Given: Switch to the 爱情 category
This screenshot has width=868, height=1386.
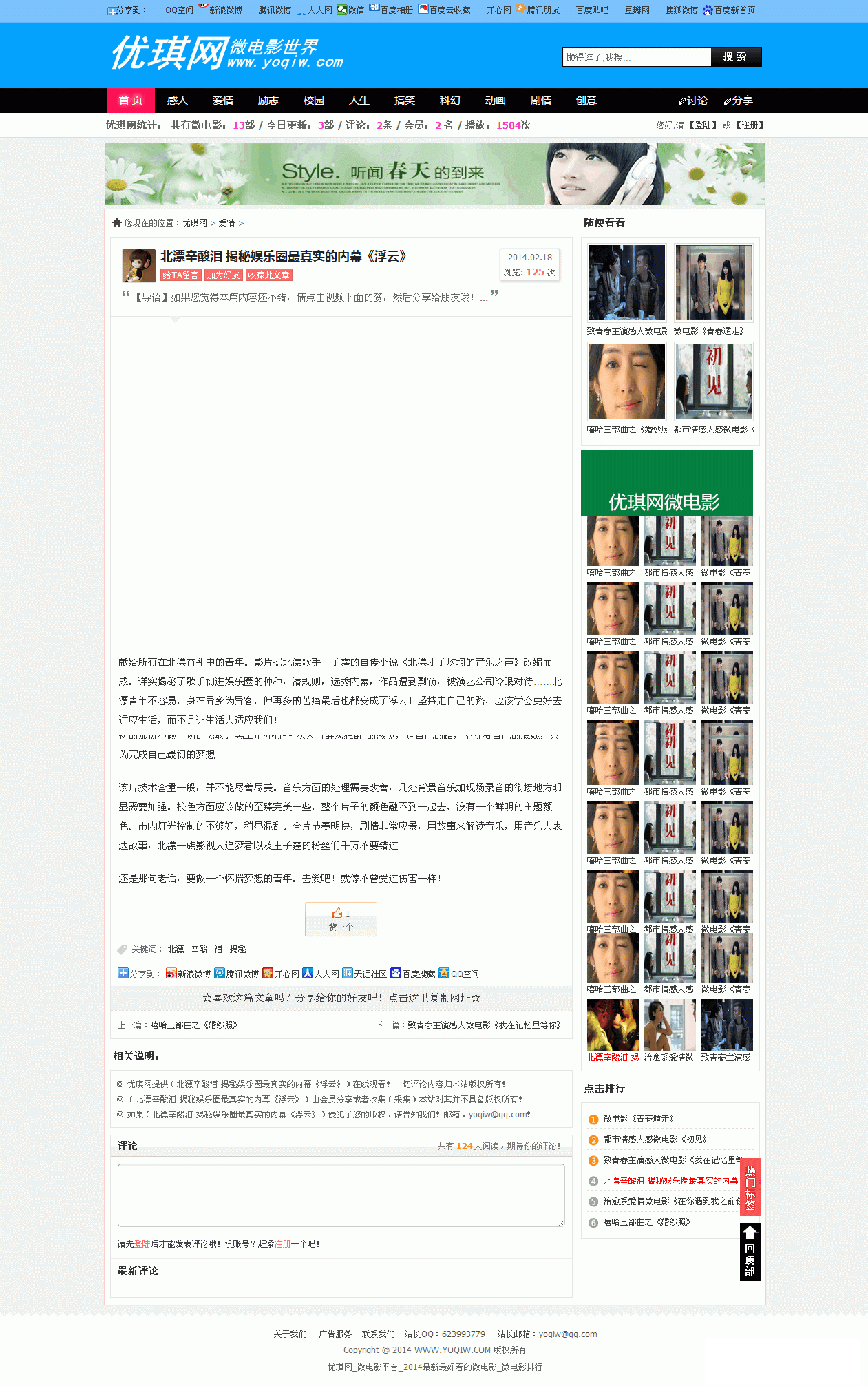Looking at the screenshot, I should [222, 101].
